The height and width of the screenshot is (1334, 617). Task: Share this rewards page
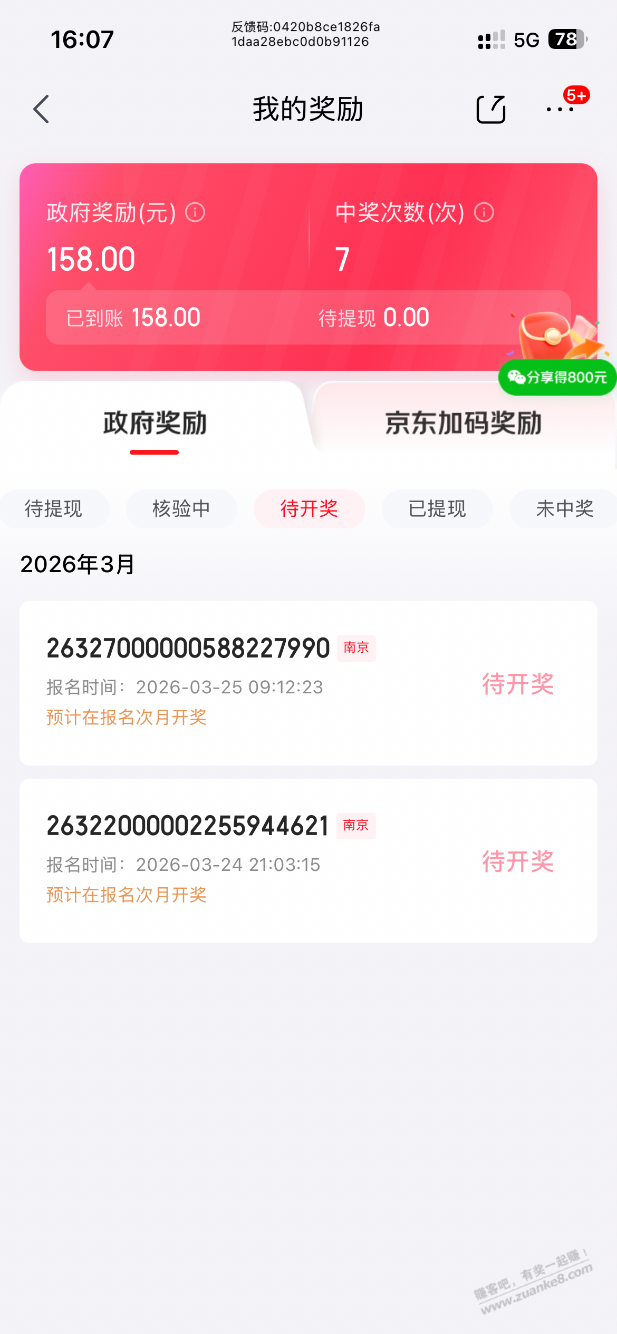pos(491,109)
